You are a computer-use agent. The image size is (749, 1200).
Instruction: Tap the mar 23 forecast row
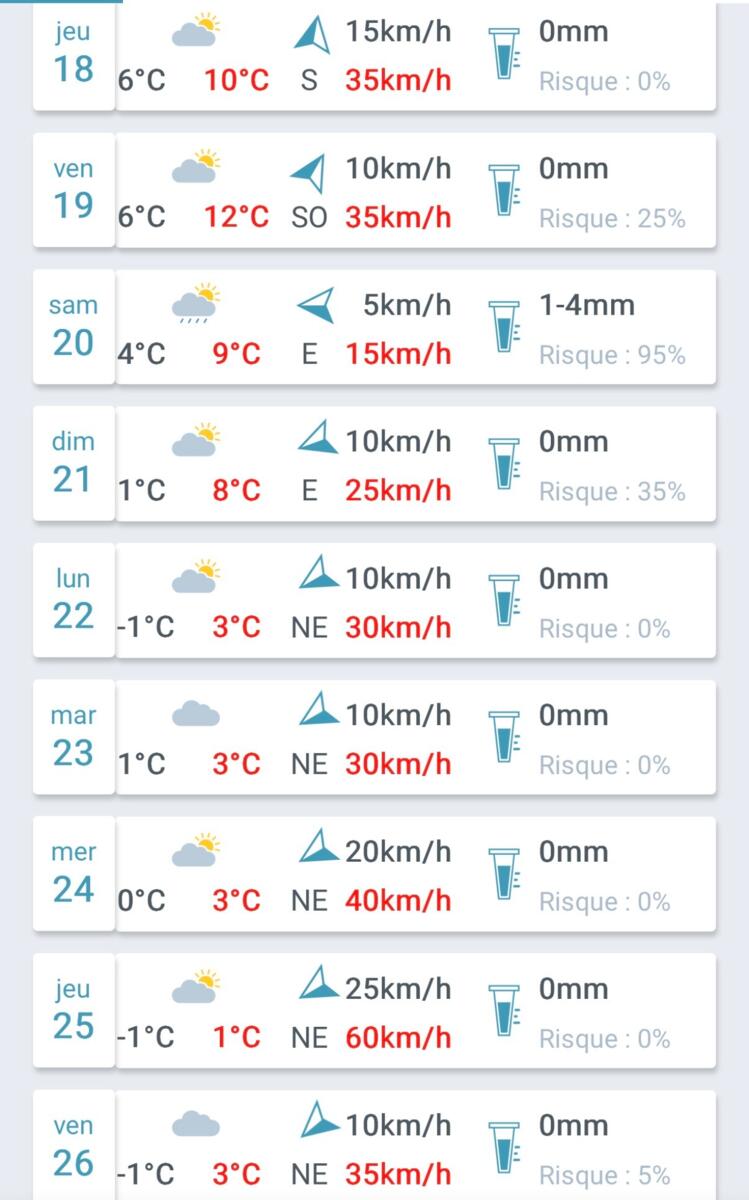coord(374,739)
